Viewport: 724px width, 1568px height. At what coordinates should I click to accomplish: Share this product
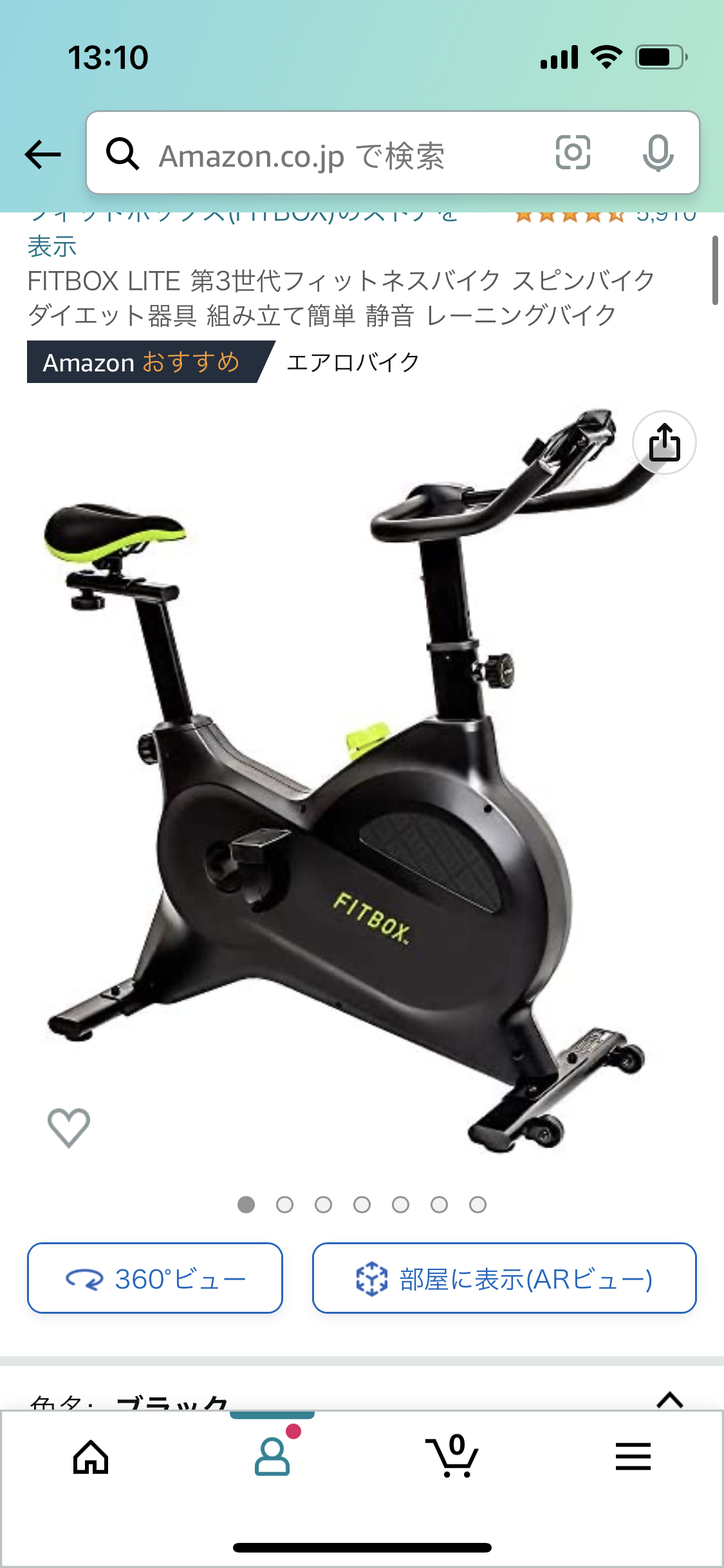(664, 443)
